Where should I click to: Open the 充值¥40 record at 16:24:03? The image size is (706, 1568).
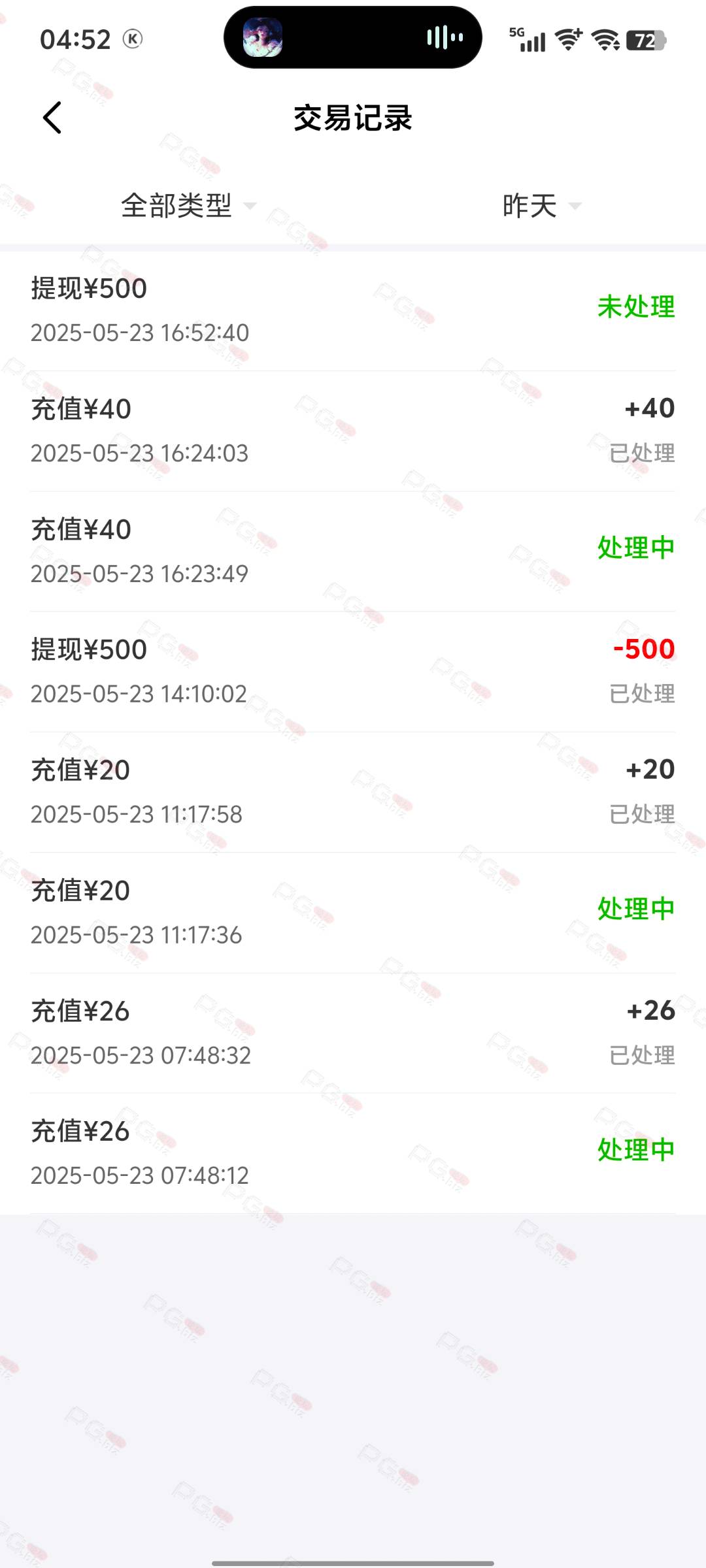tap(353, 431)
